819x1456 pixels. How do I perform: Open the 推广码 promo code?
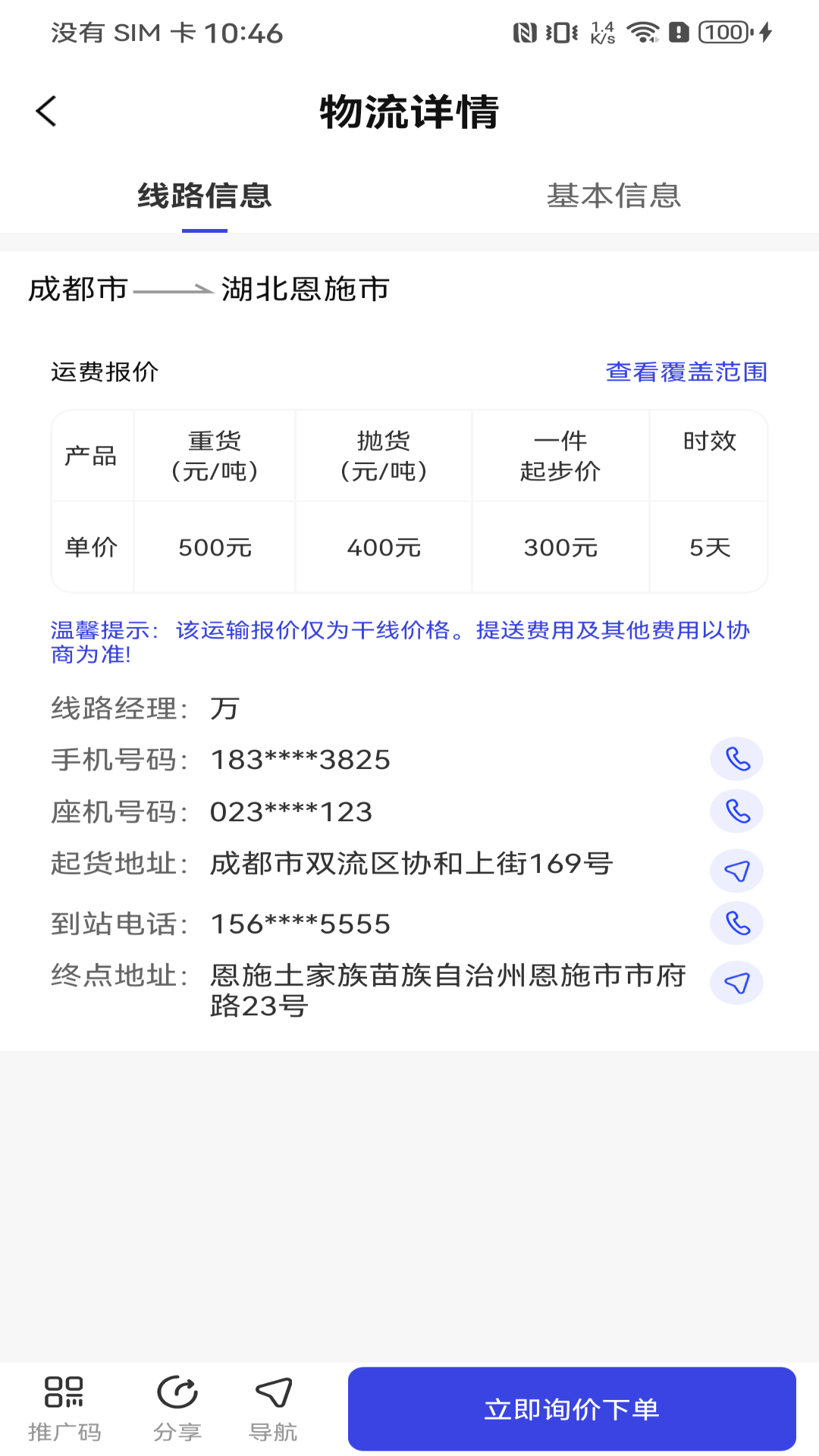(64, 1408)
